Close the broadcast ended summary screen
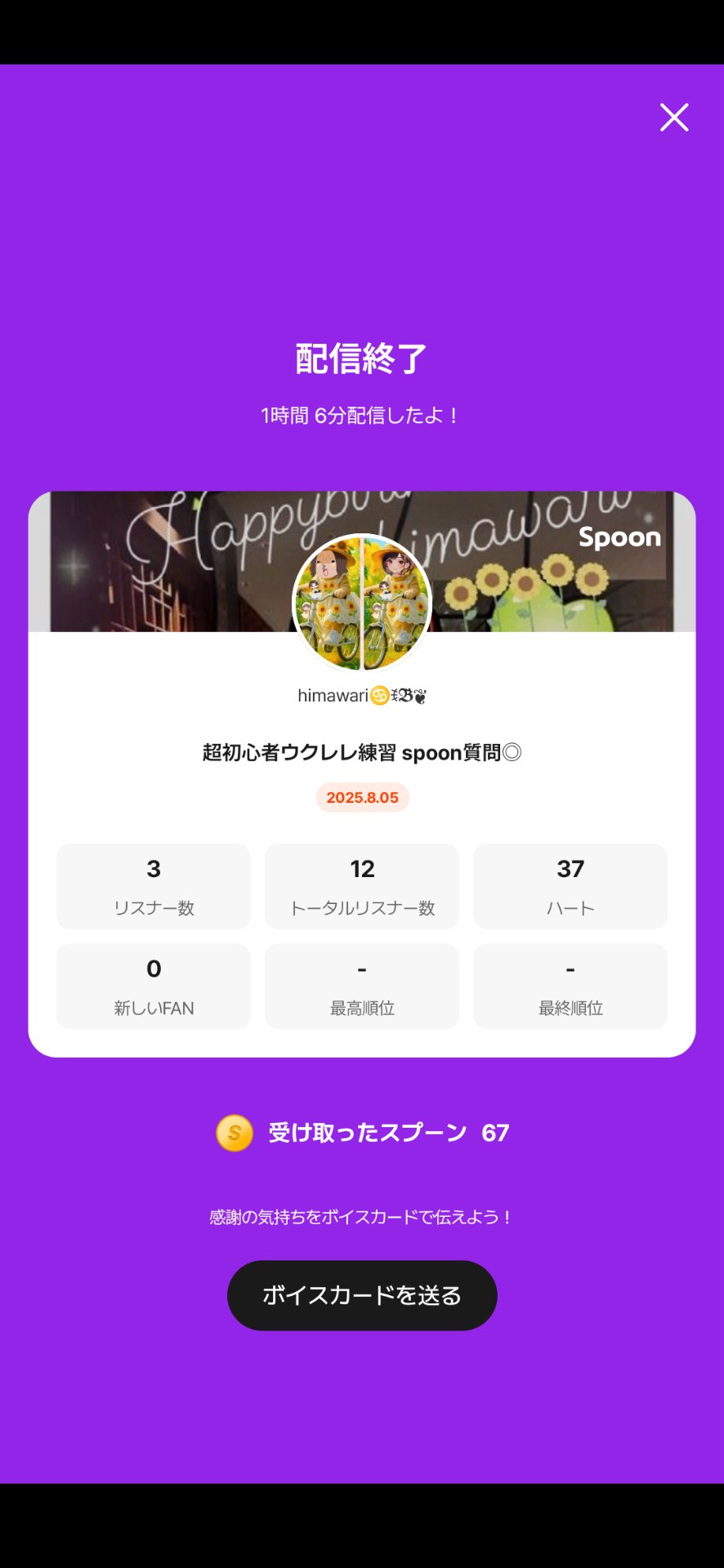This screenshot has height=1568, width=724. click(674, 118)
